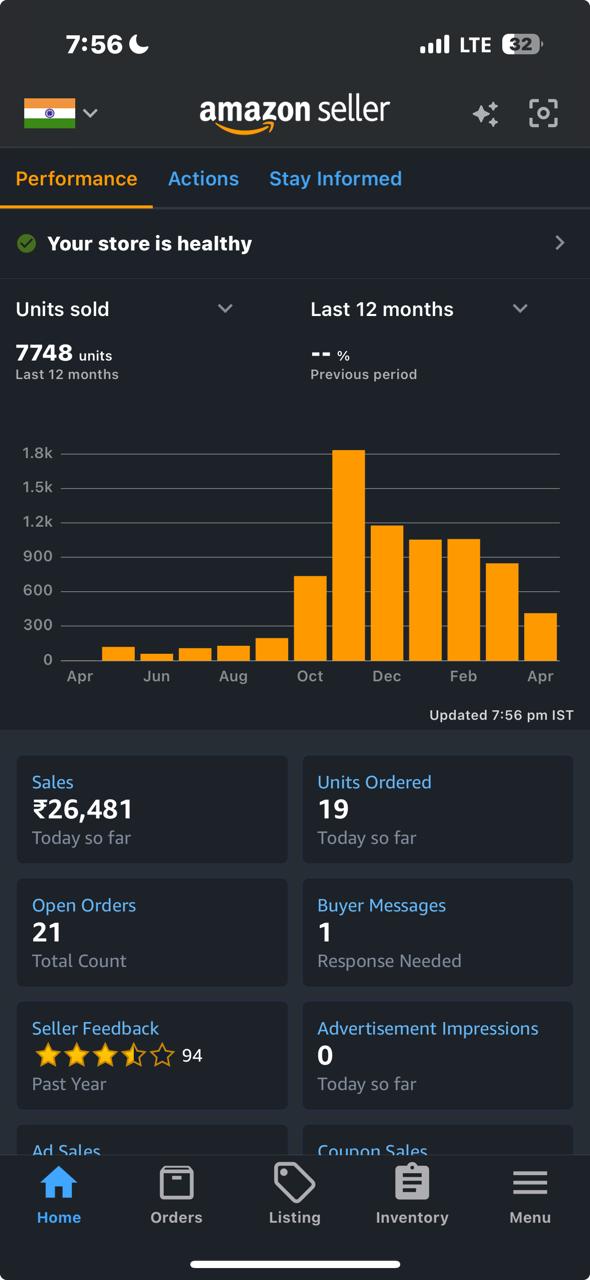Viewport: 590px width, 1280px height.
Task: Expand the Last 12 months period dropdown
Action: (420, 309)
